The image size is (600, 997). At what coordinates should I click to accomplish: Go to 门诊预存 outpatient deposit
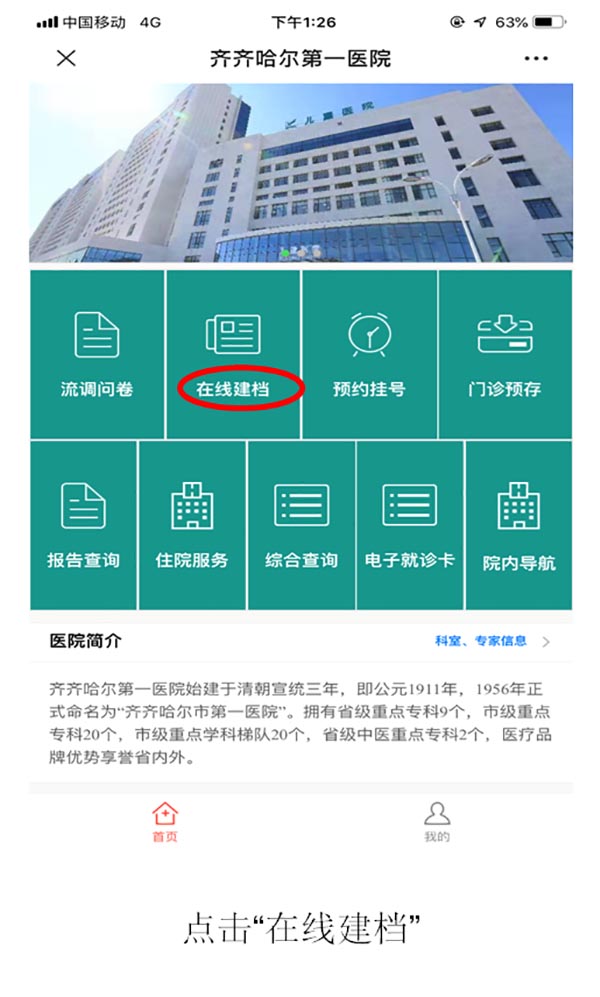click(x=505, y=354)
